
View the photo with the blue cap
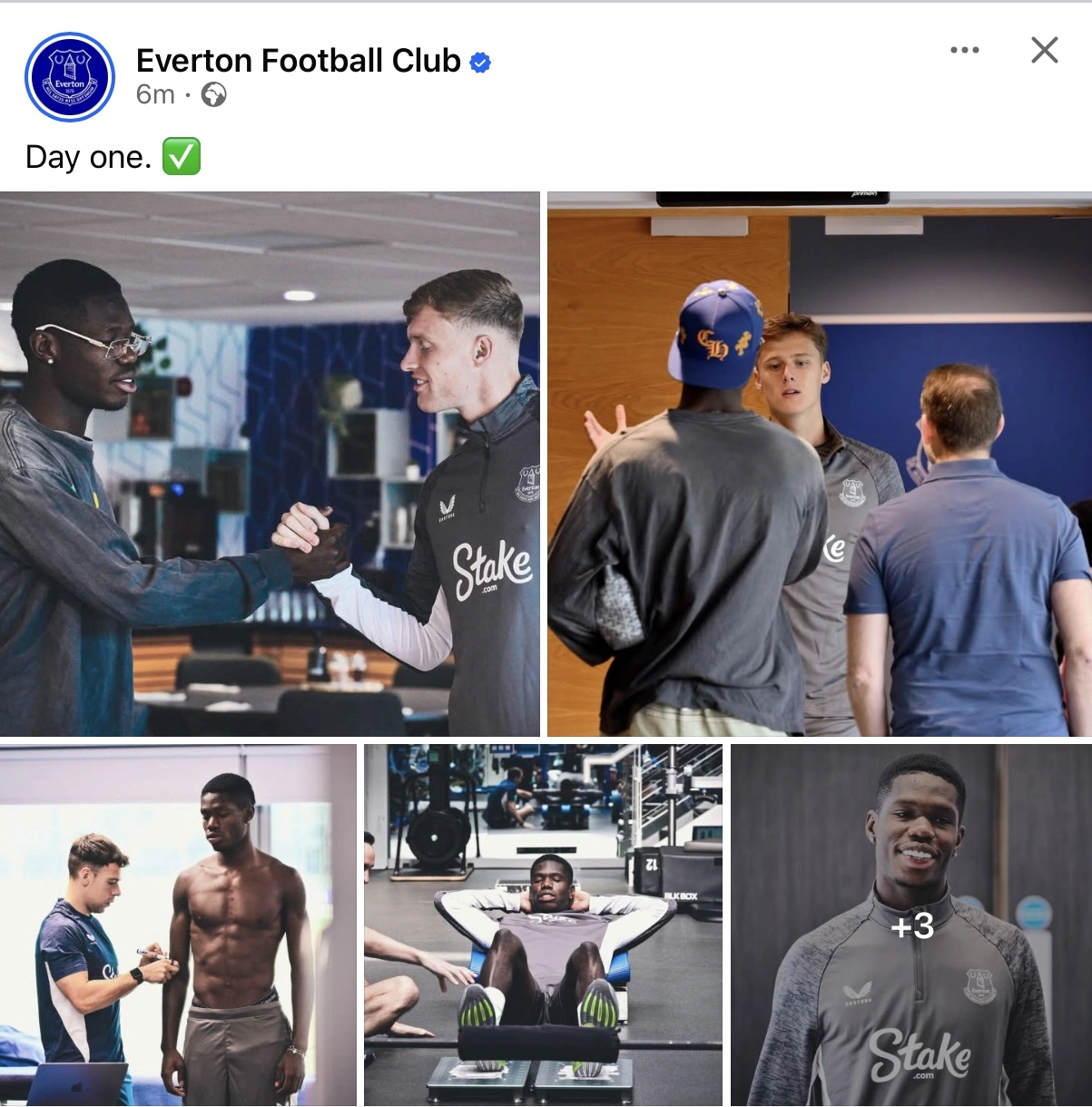(819, 464)
